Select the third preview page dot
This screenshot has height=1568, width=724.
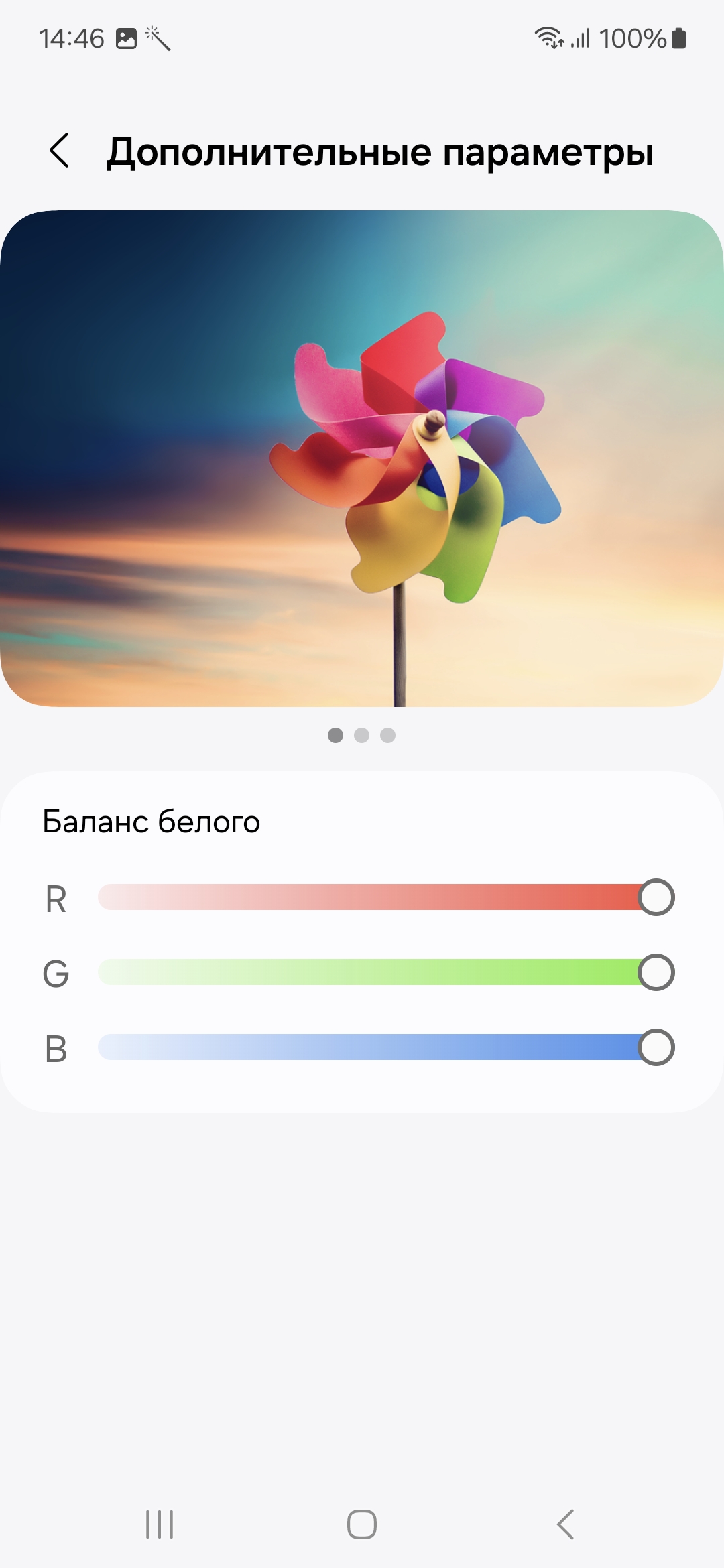pos(388,736)
